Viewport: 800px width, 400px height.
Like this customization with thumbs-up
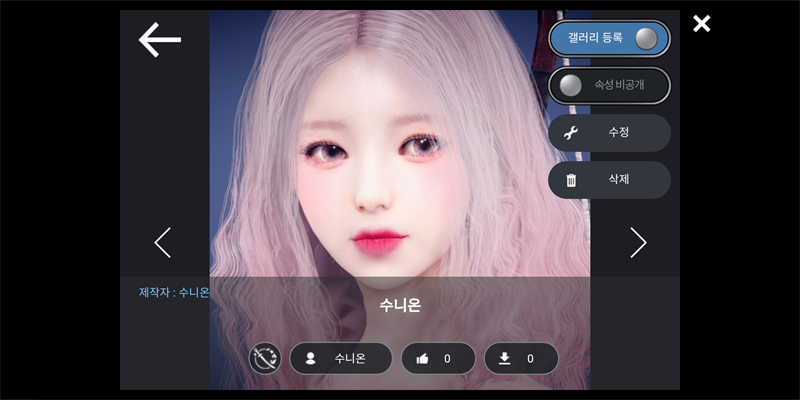[438, 358]
